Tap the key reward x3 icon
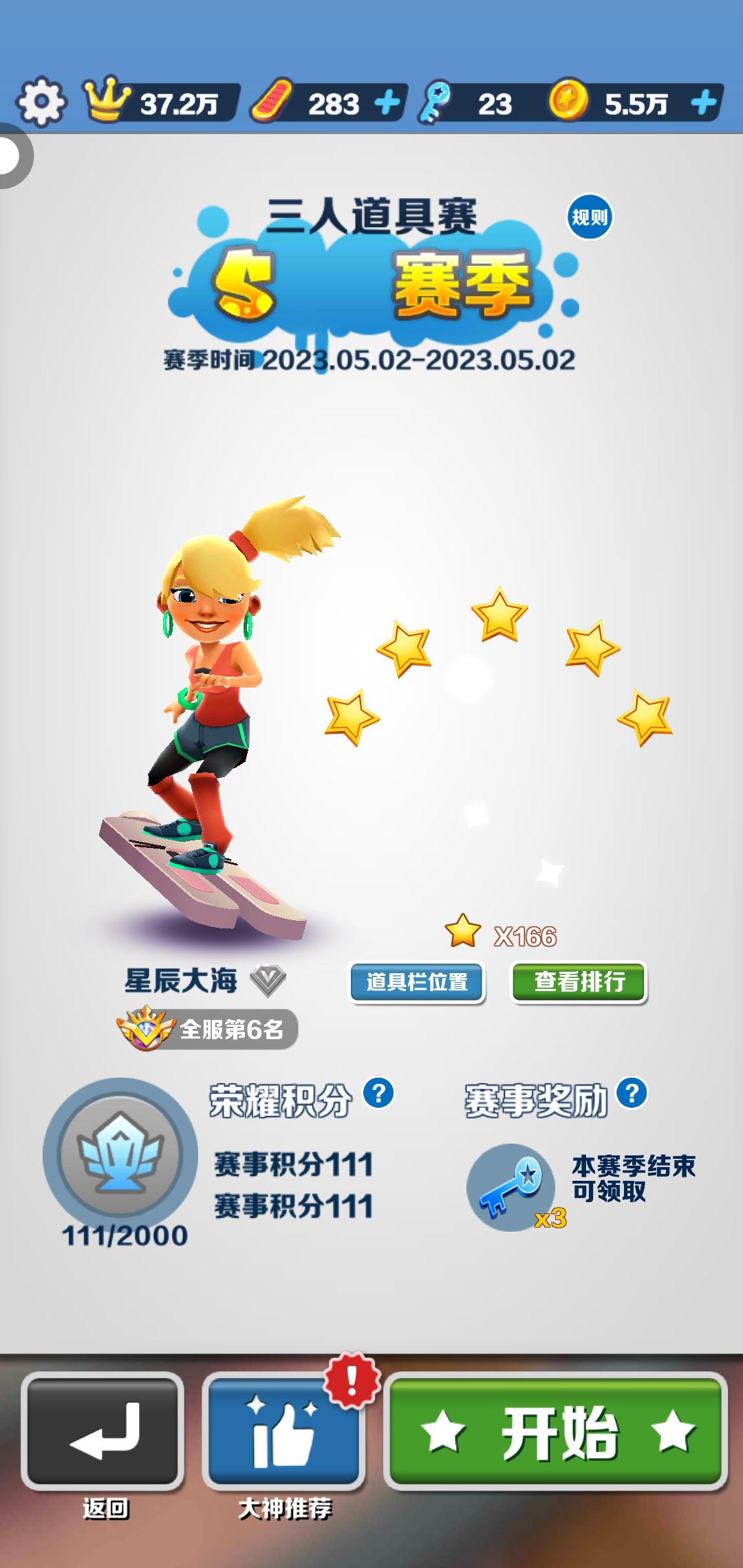The image size is (743, 1568). [x=511, y=1188]
